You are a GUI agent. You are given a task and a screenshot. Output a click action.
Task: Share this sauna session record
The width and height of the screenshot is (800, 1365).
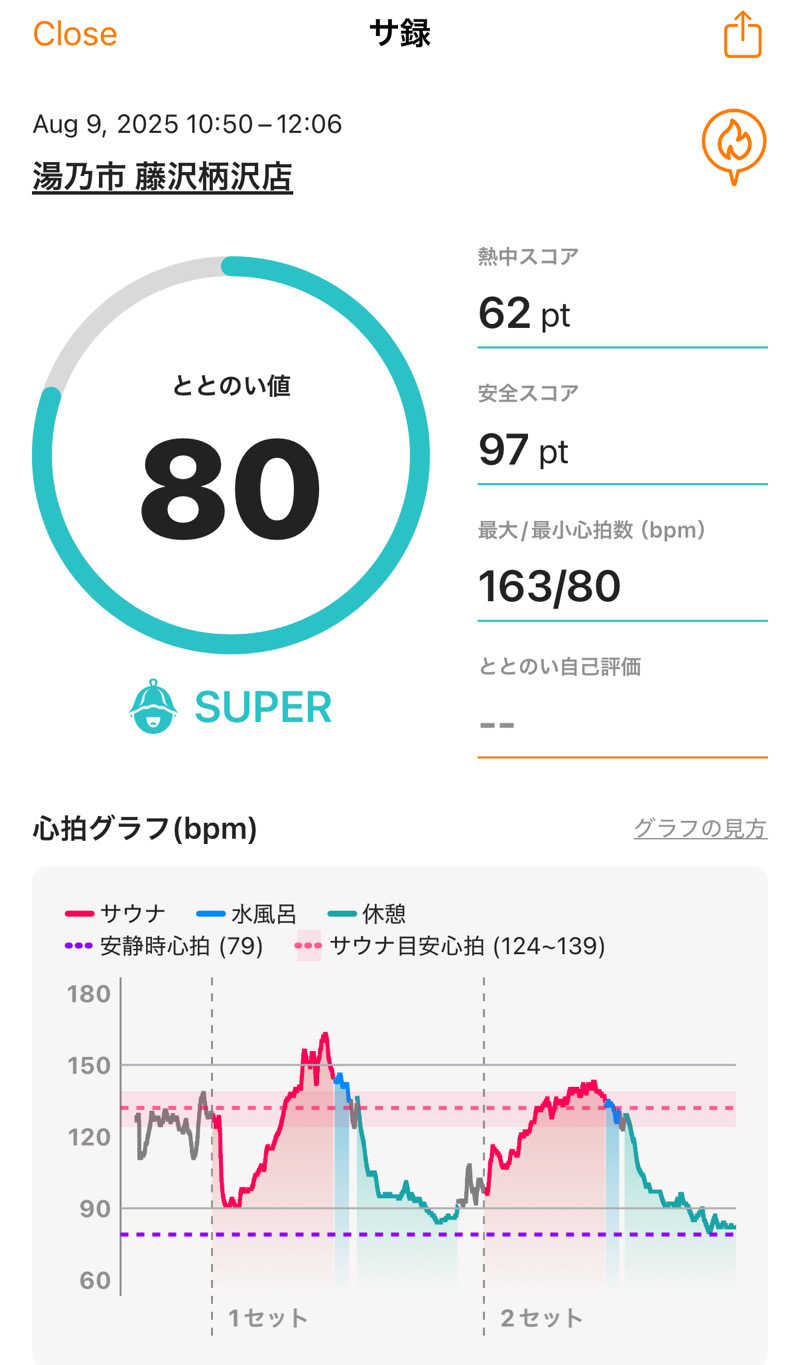click(742, 35)
